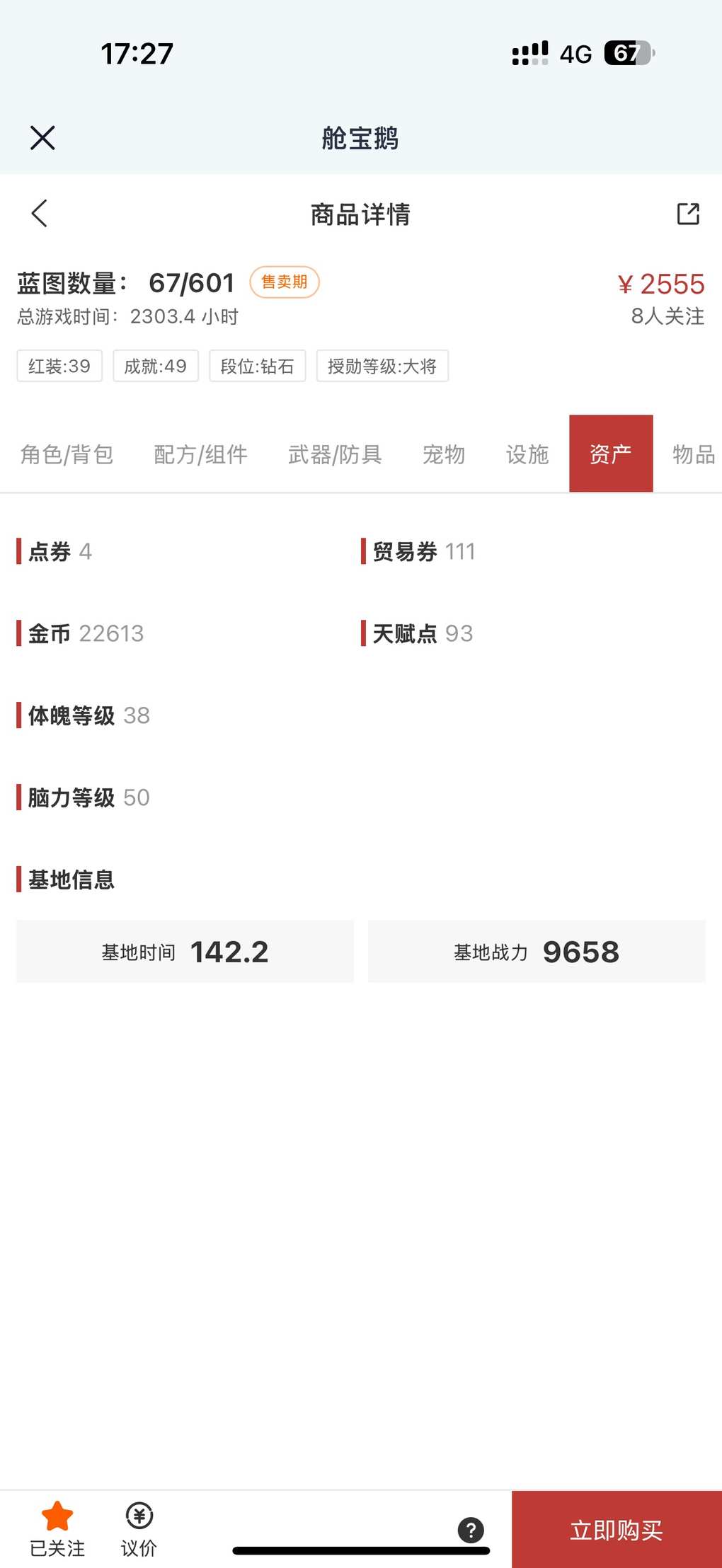Screen dimensions: 722x1568
Task: Share this product listing
Action: pos(688,214)
